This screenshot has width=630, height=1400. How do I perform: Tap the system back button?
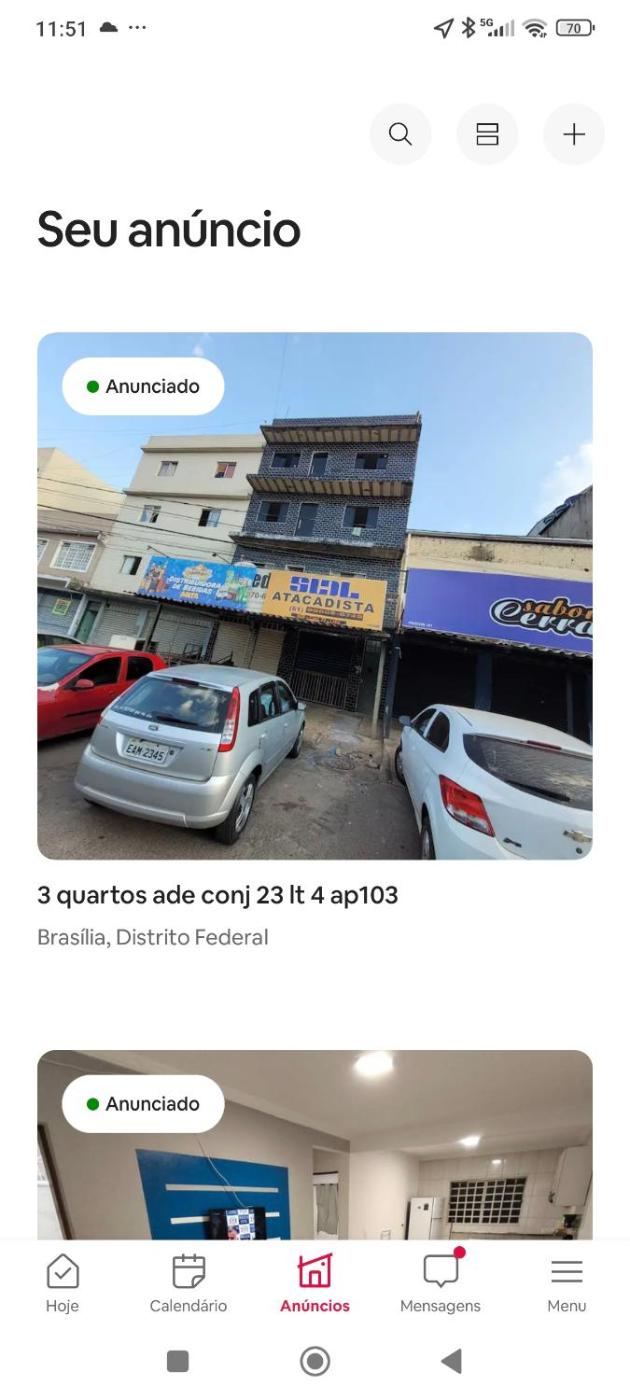[451, 1361]
